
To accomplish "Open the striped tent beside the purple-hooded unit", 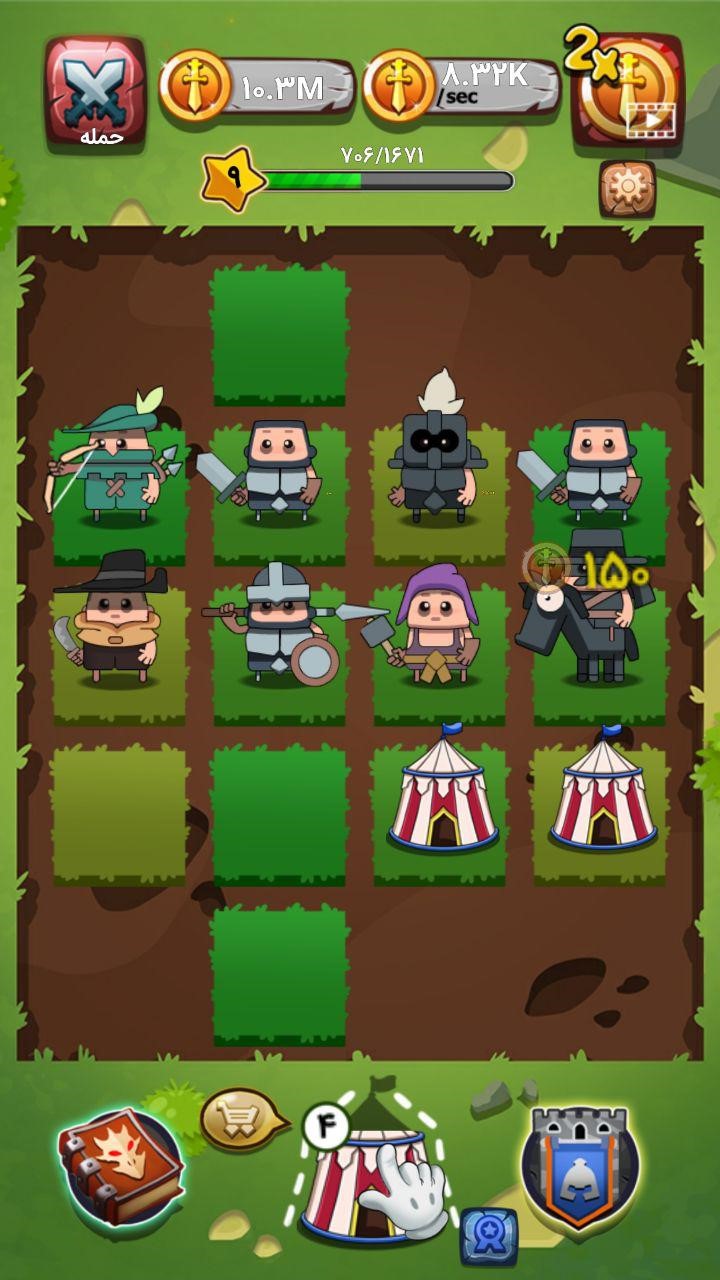I will coord(443,795).
